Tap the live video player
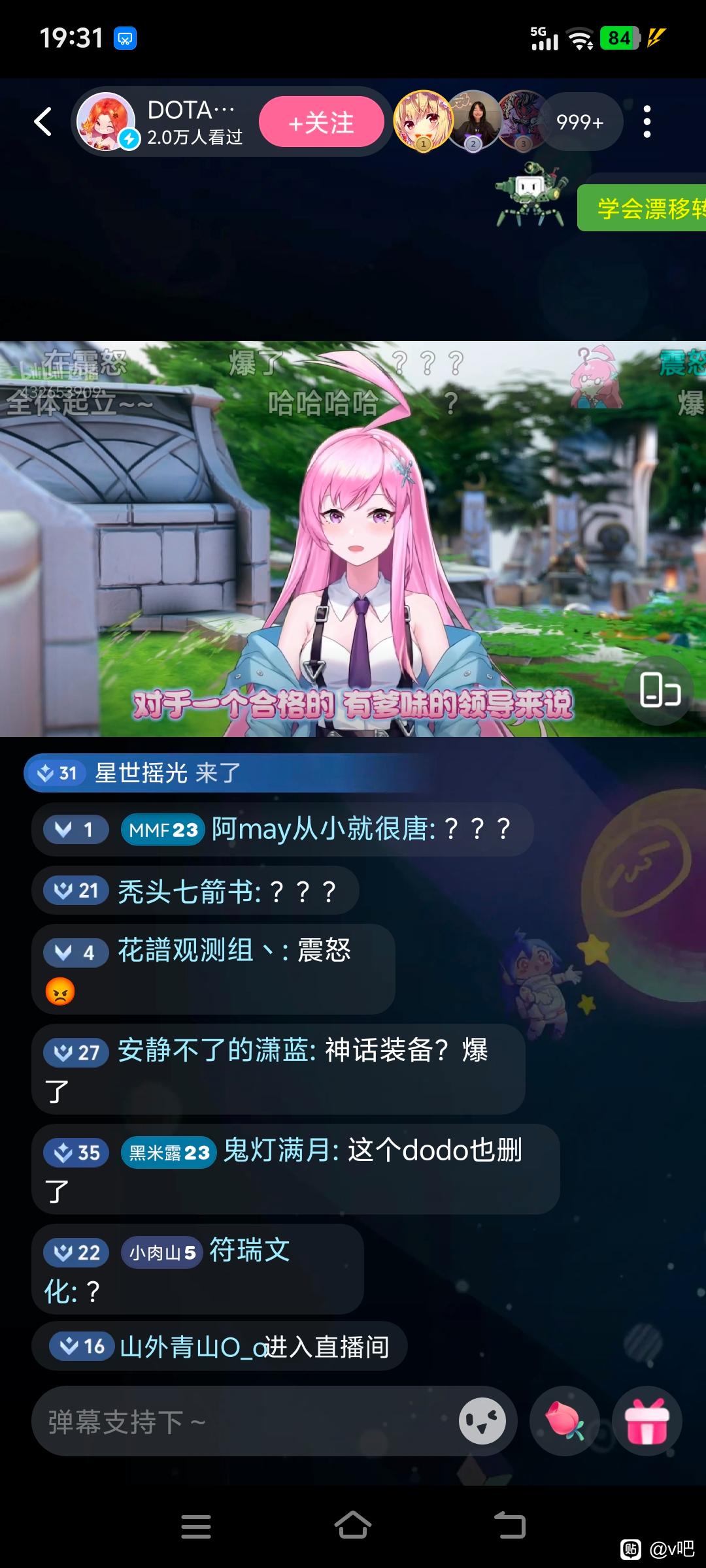 pyautogui.click(x=353, y=538)
